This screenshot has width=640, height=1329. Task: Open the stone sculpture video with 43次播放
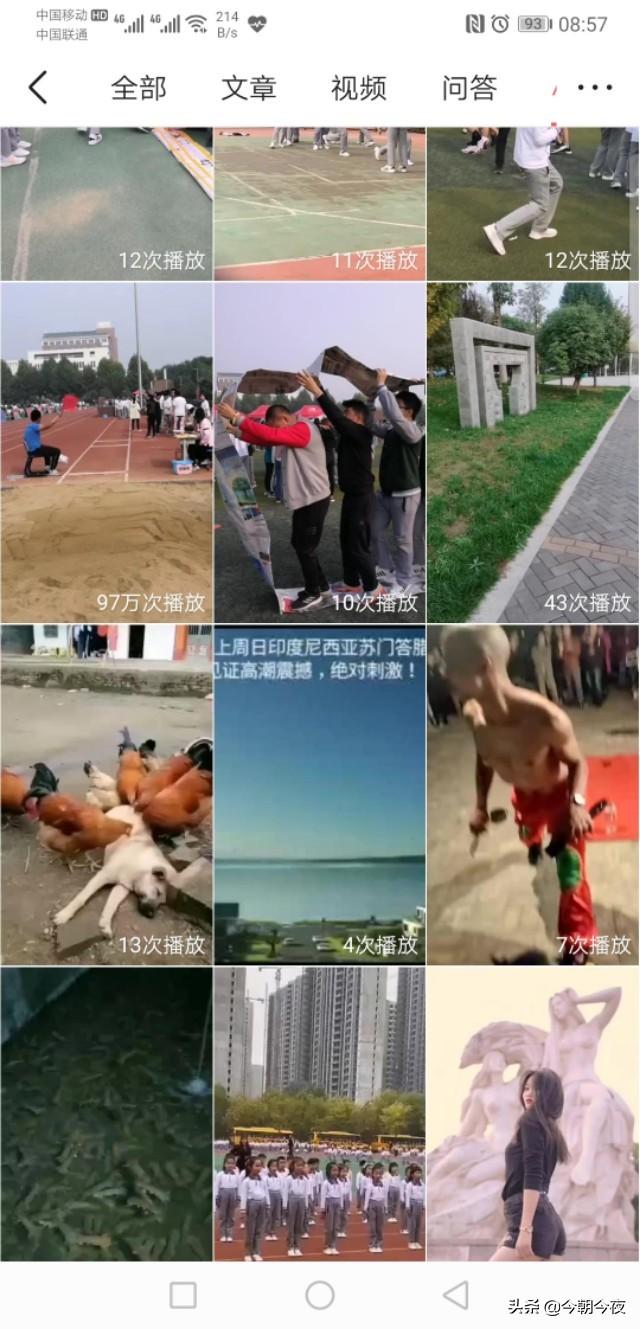coord(532,452)
